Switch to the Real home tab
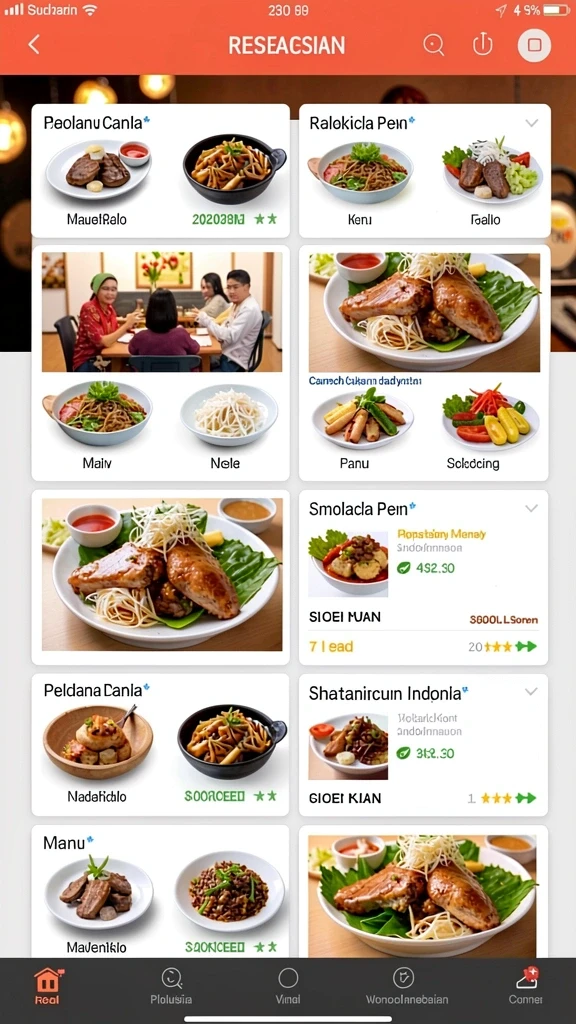Viewport: 576px width, 1024px height. click(x=47, y=985)
